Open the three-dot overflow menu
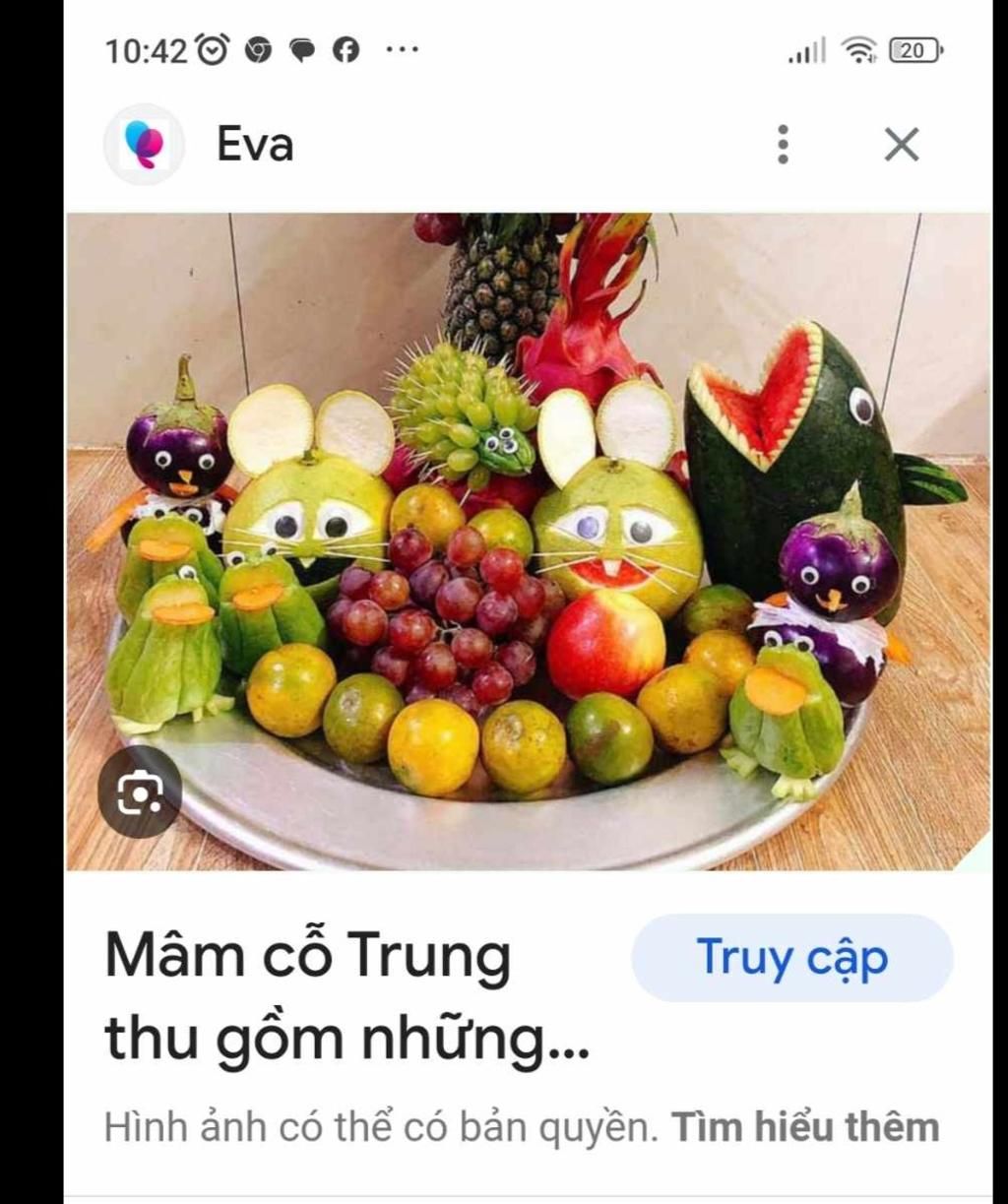 [783, 145]
